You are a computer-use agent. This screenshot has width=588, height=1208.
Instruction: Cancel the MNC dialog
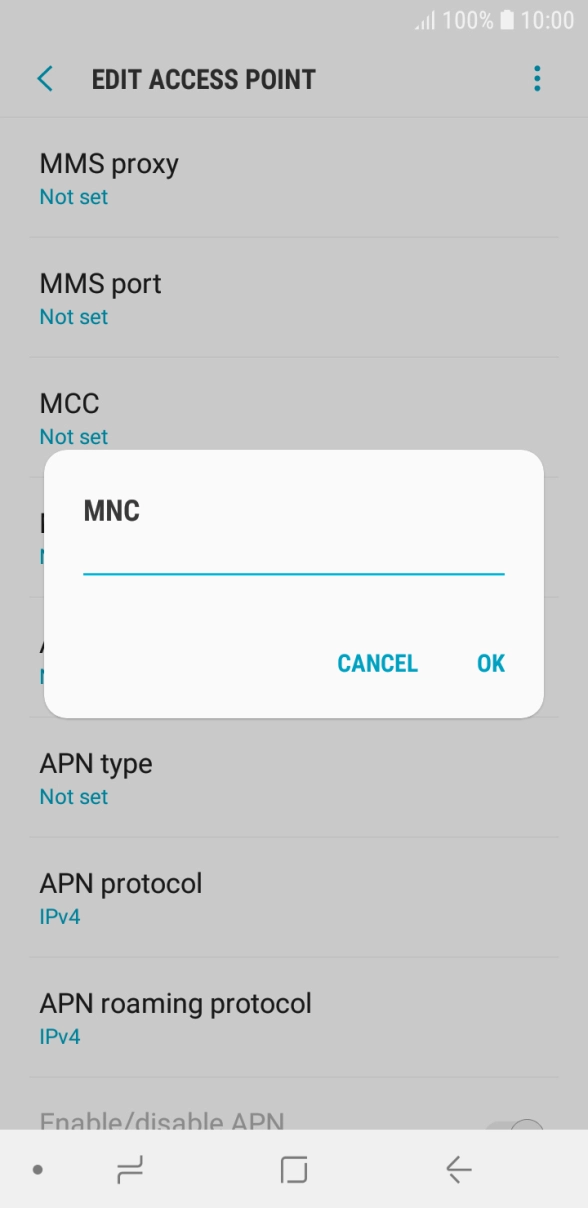coord(377,663)
